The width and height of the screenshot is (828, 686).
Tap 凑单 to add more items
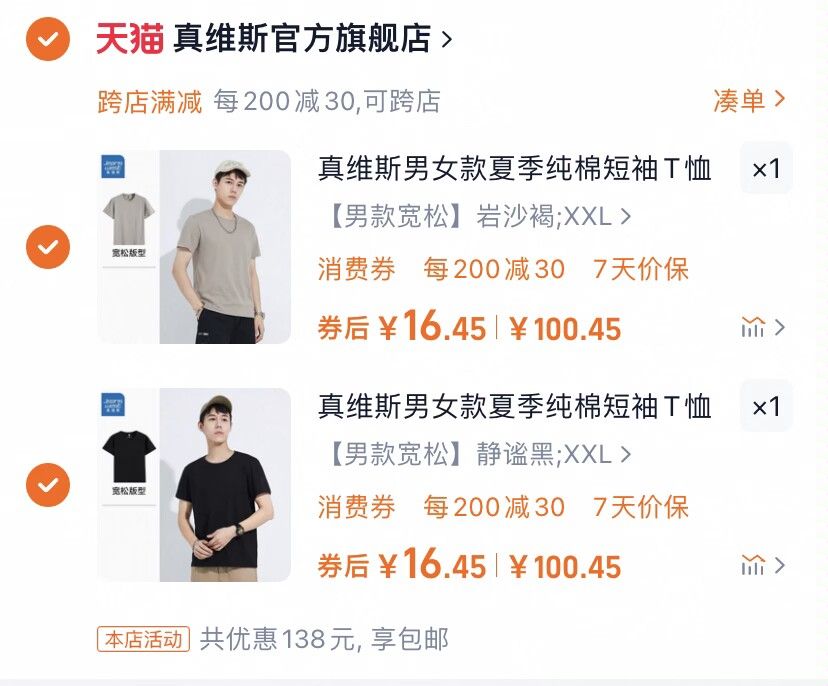click(749, 100)
